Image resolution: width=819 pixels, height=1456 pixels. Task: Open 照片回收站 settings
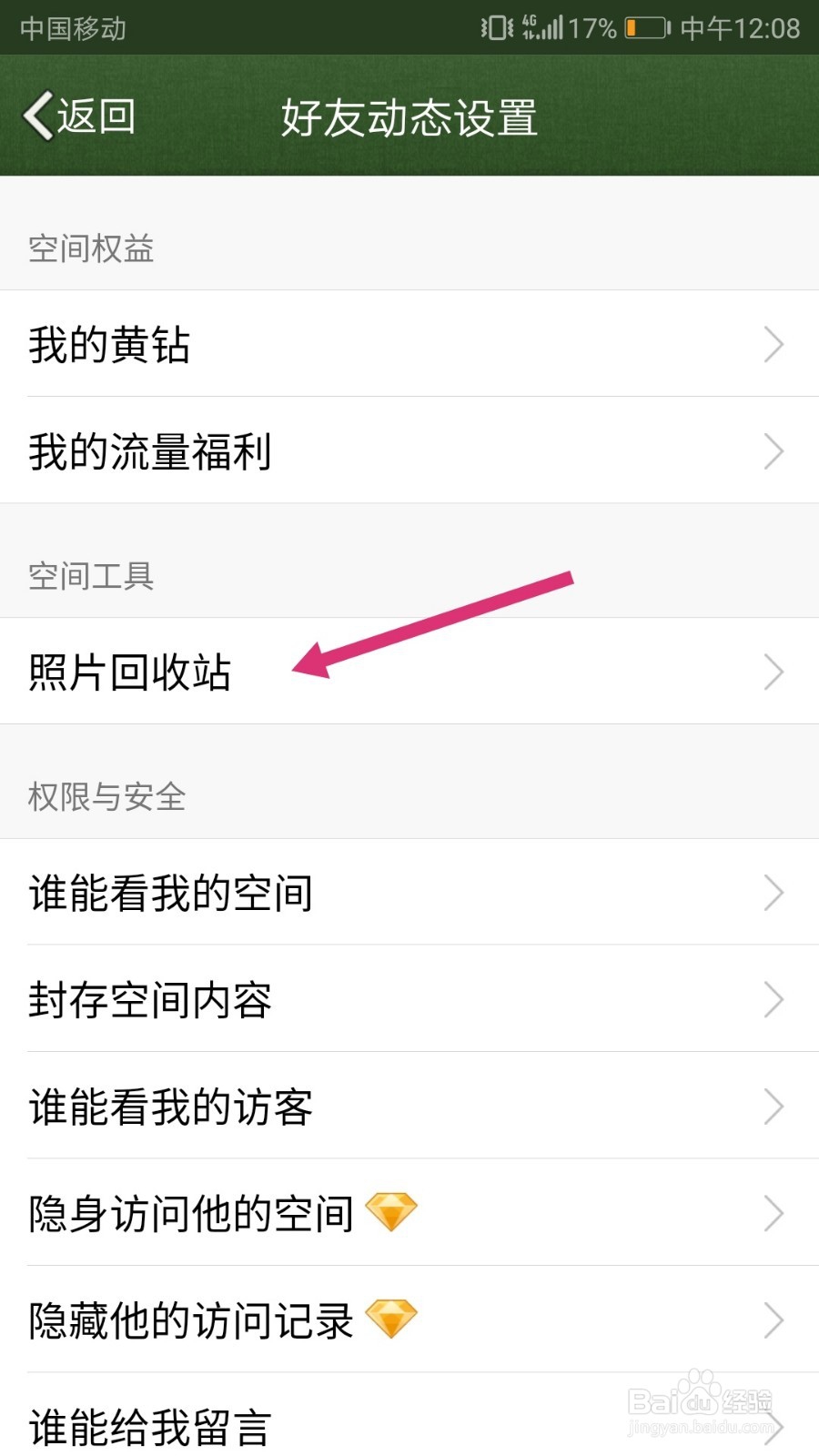pyautogui.click(x=127, y=673)
